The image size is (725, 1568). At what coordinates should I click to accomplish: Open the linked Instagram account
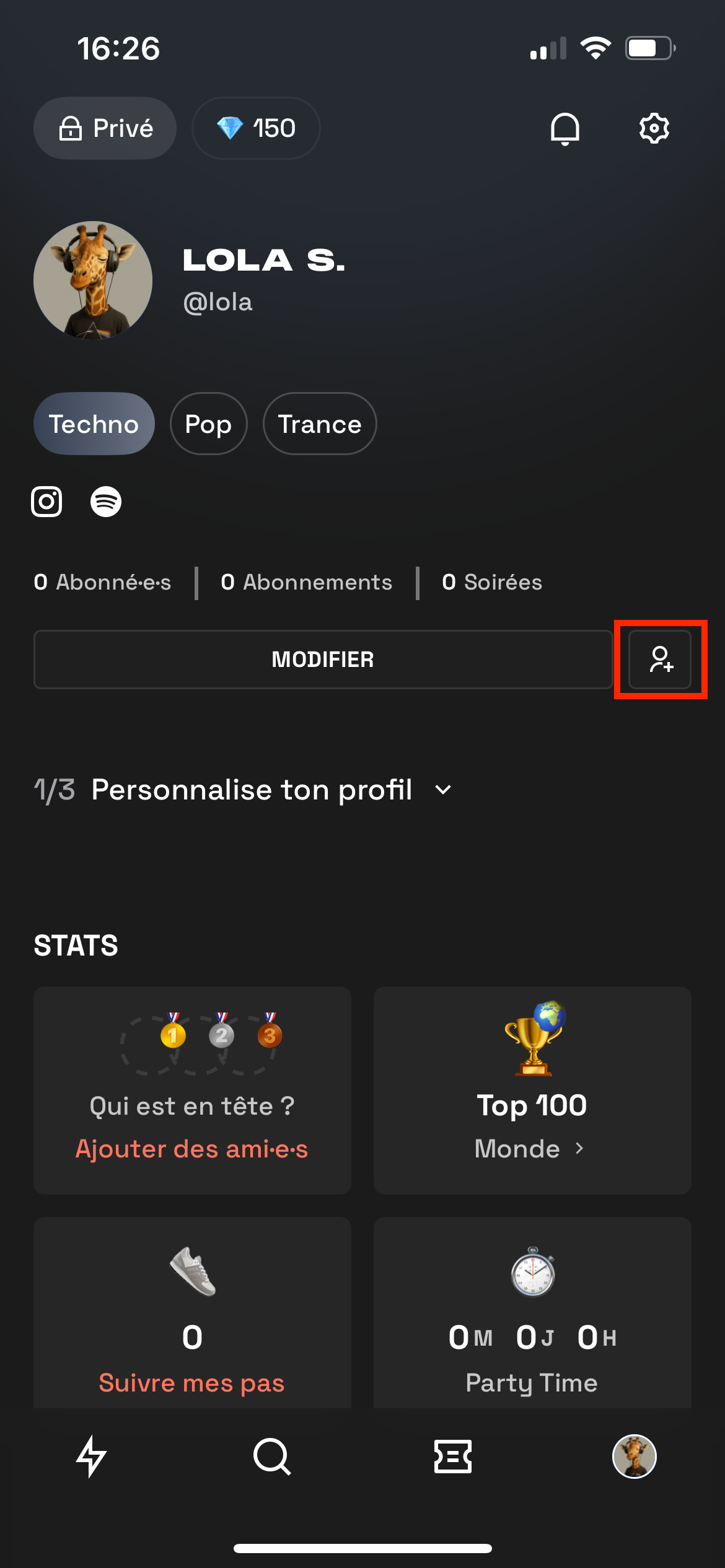pos(46,502)
